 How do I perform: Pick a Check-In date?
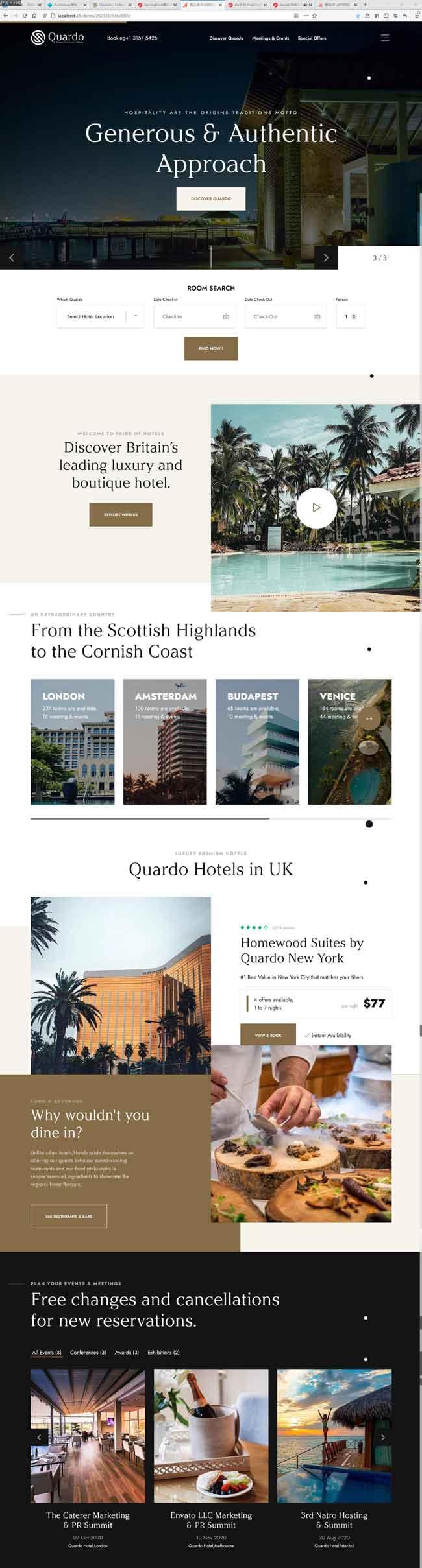pyautogui.click(x=195, y=316)
